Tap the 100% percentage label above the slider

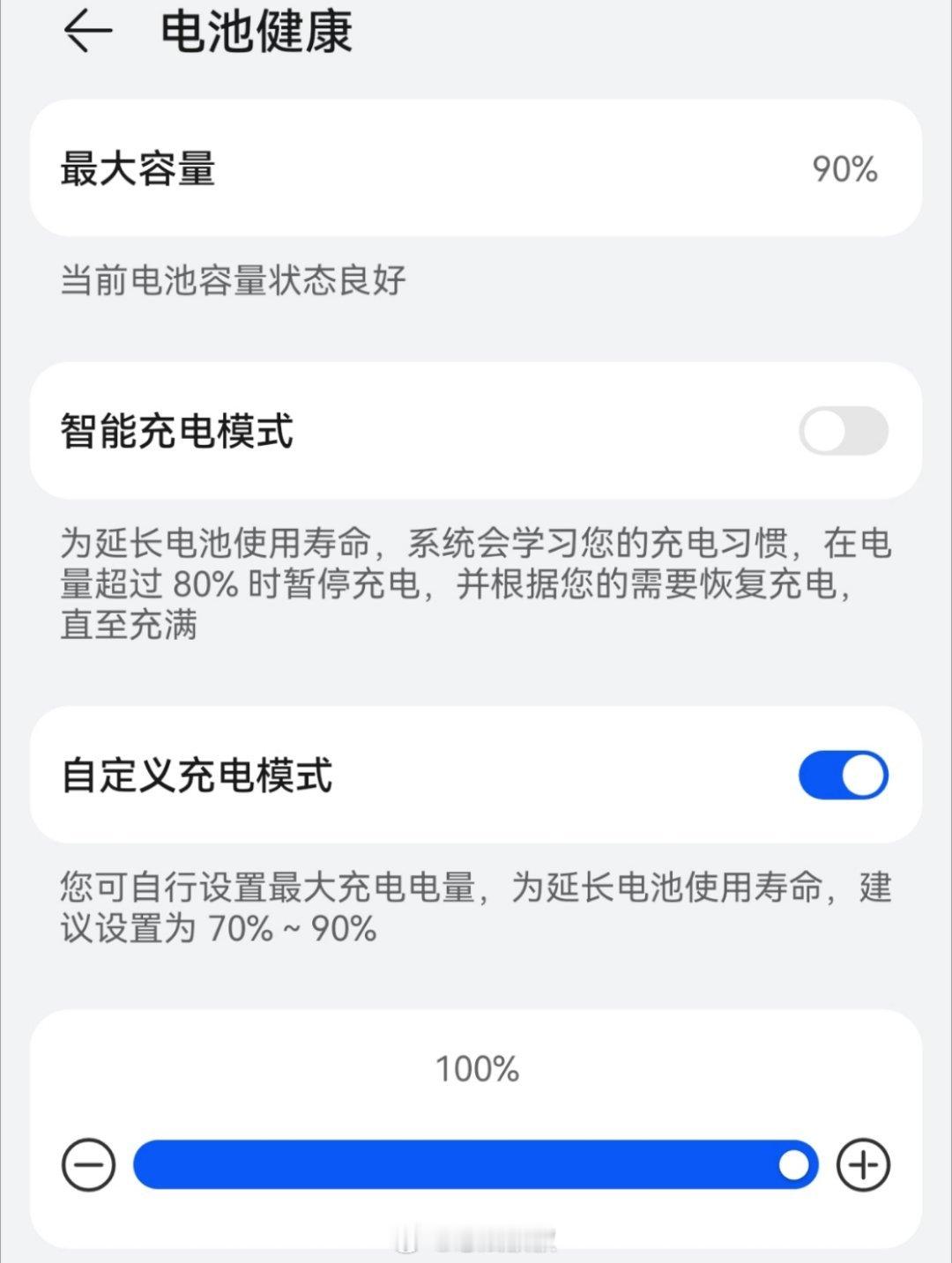(x=476, y=1069)
